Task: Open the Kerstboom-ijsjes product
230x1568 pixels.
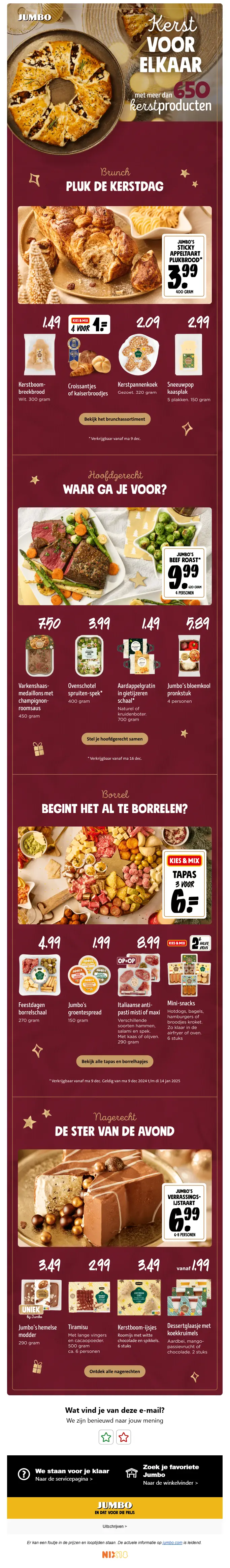Action: tap(138, 1297)
